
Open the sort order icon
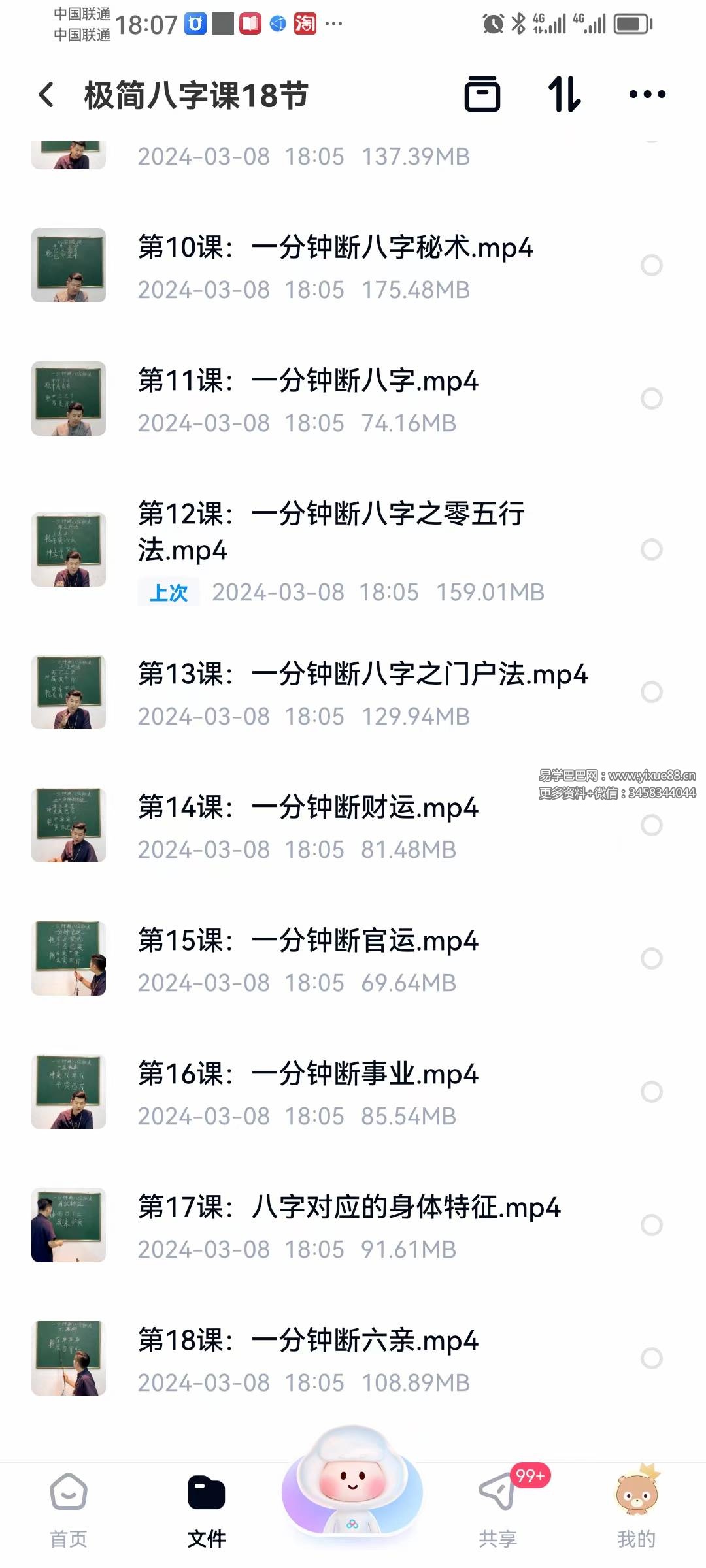pyautogui.click(x=564, y=95)
